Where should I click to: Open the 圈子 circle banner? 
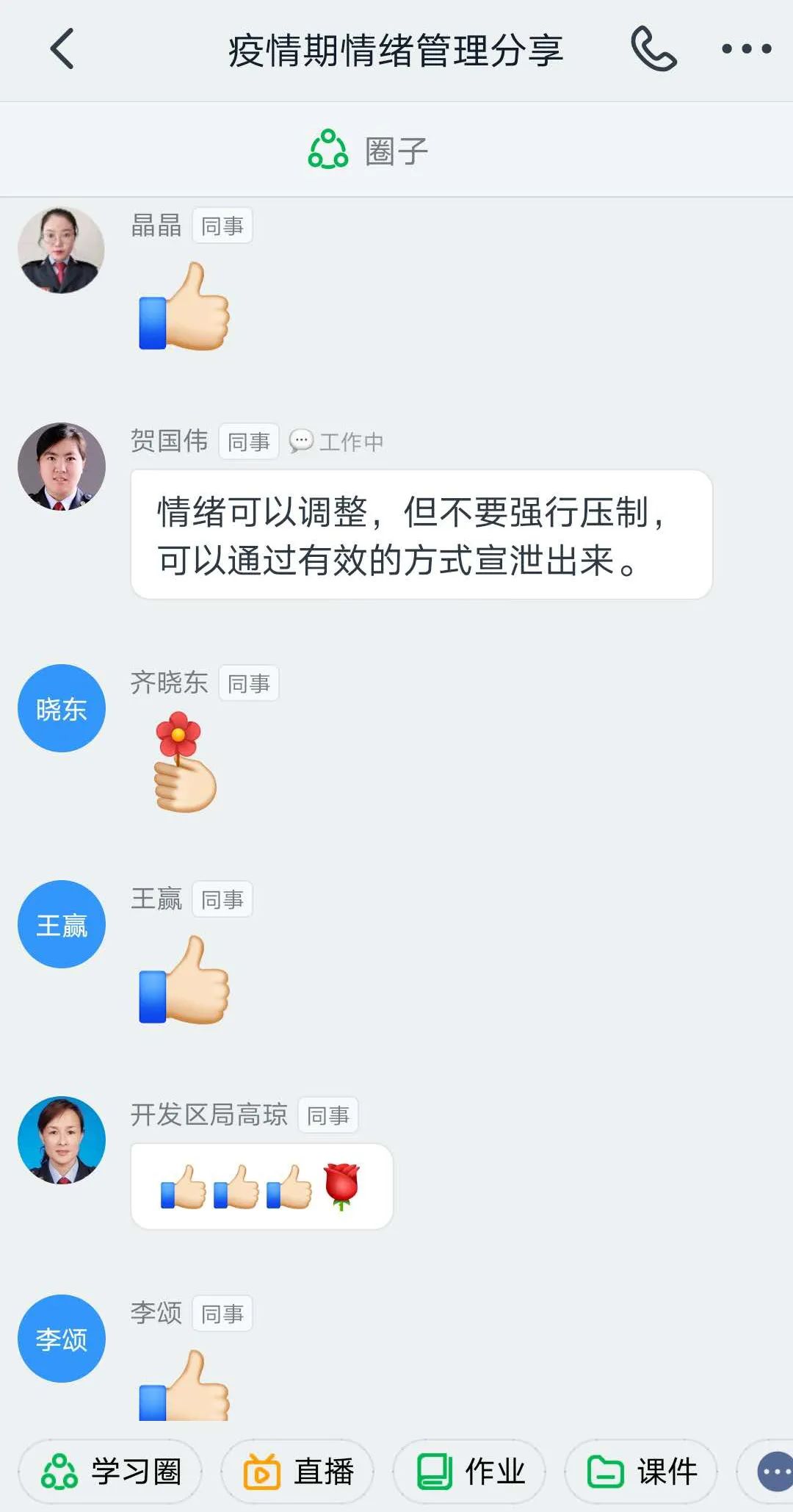[369, 150]
